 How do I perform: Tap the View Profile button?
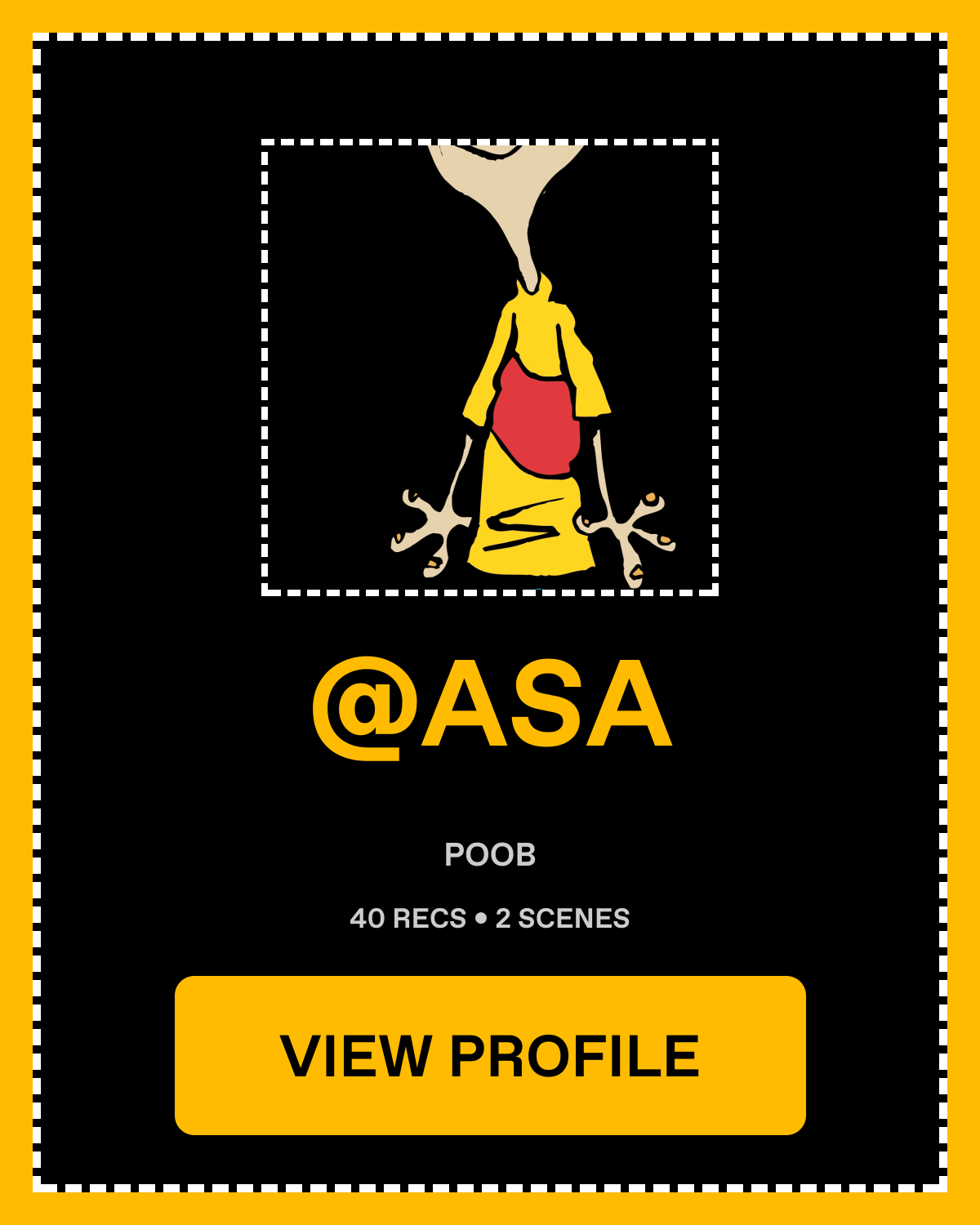point(490,1055)
